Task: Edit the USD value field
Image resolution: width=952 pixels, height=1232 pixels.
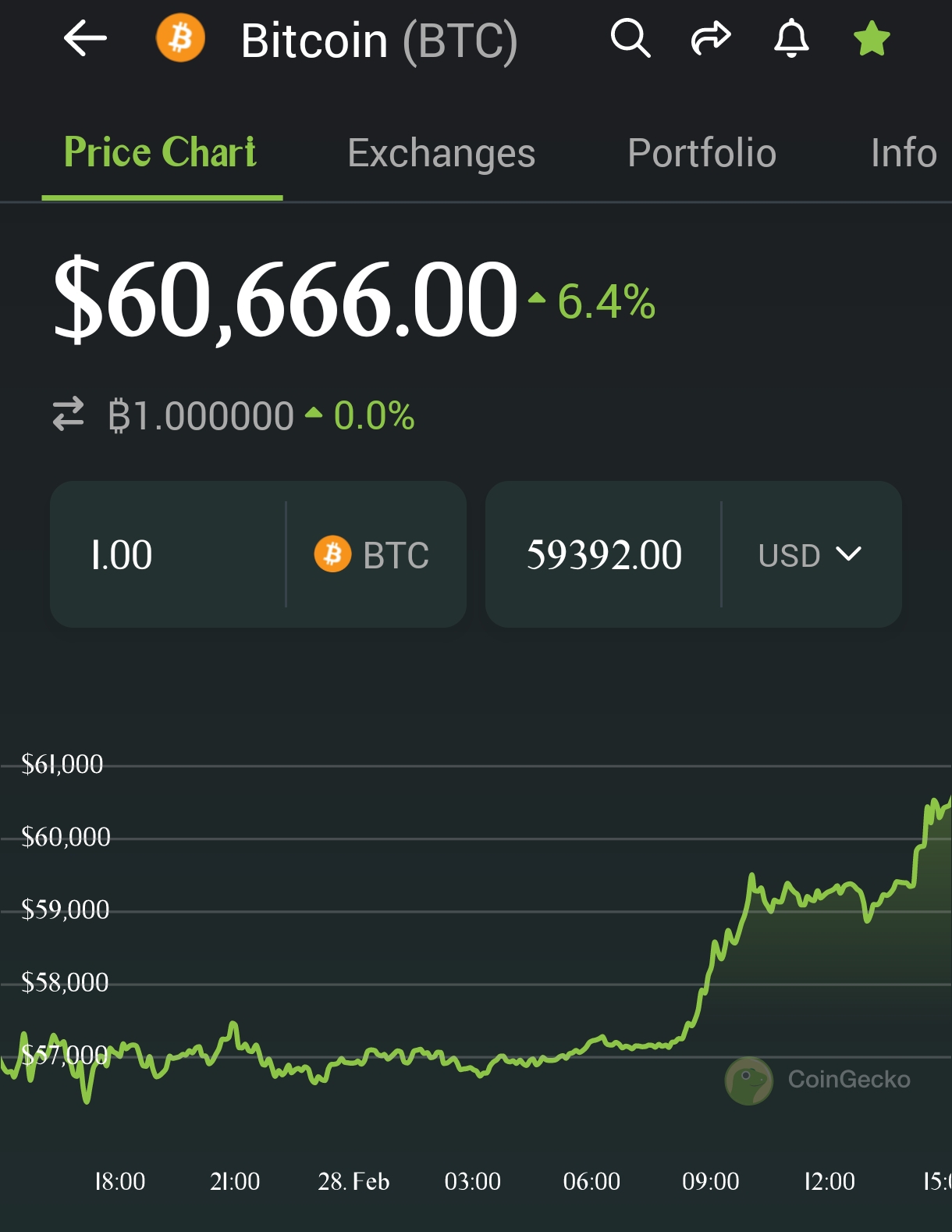Action: point(604,555)
